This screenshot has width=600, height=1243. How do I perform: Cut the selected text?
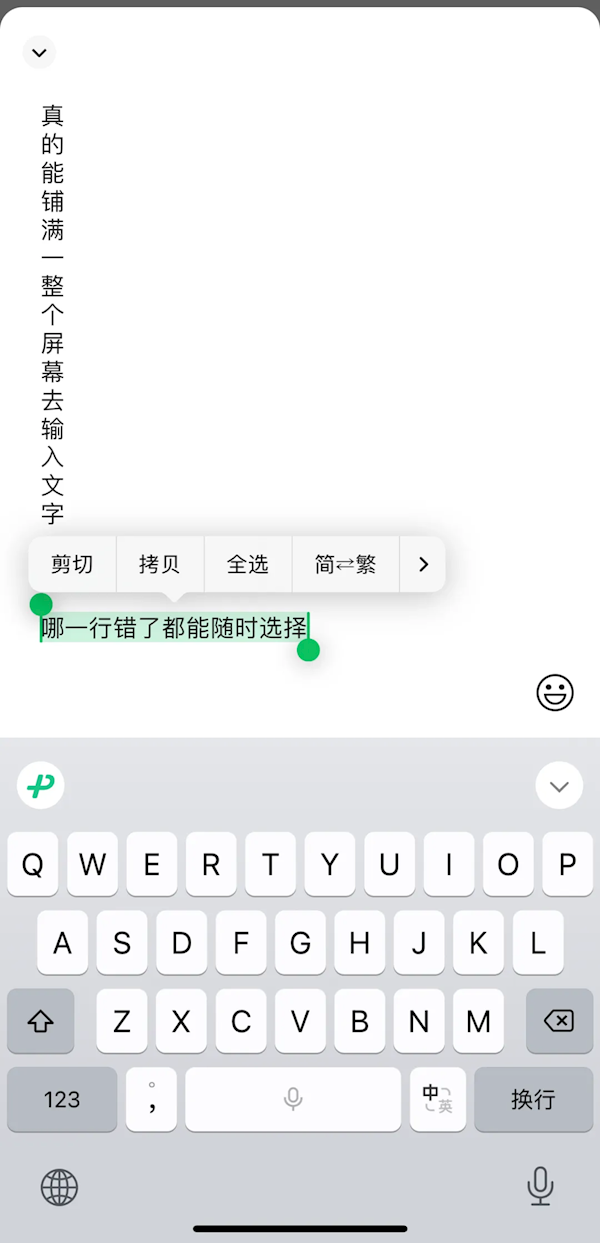72,564
